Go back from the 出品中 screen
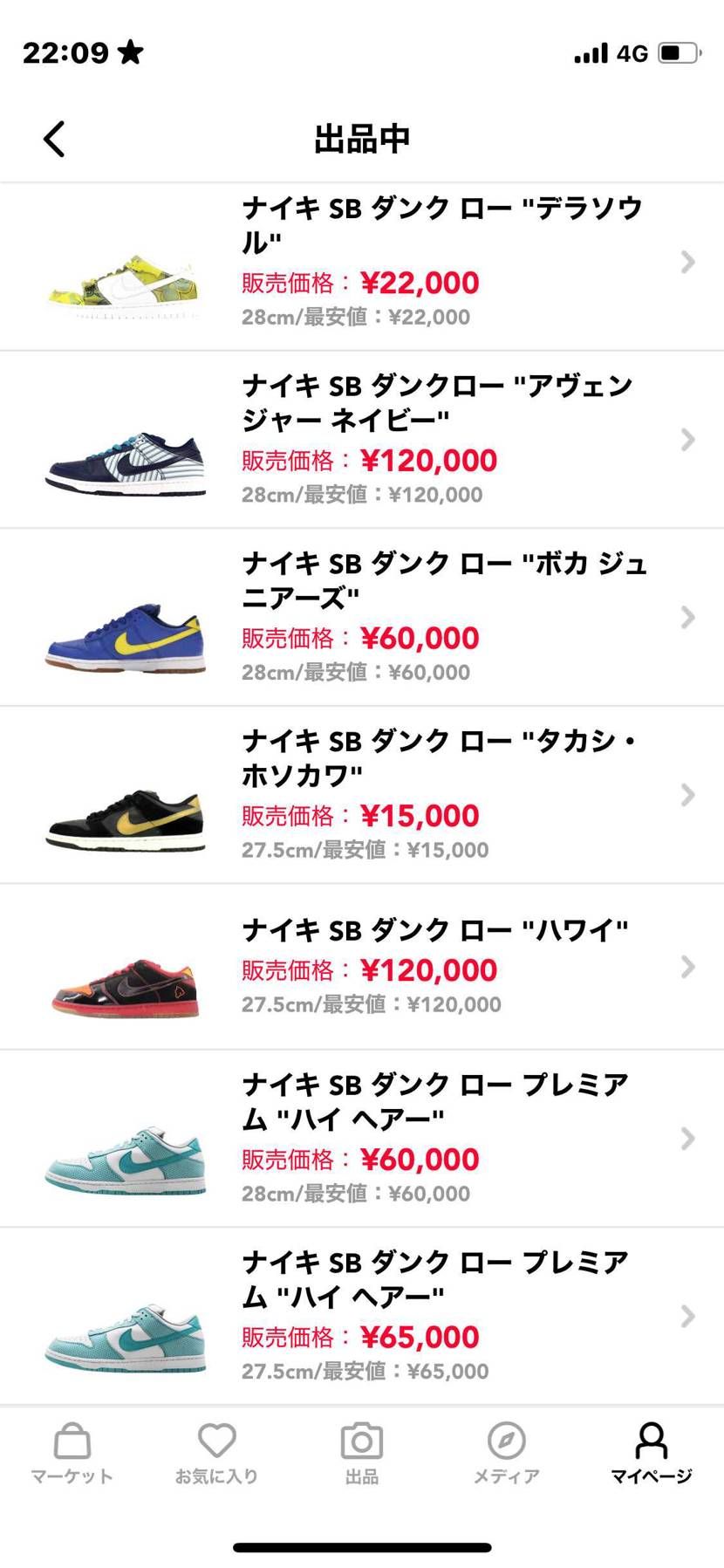Image resolution: width=724 pixels, height=1568 pixels. coord(54,139)
